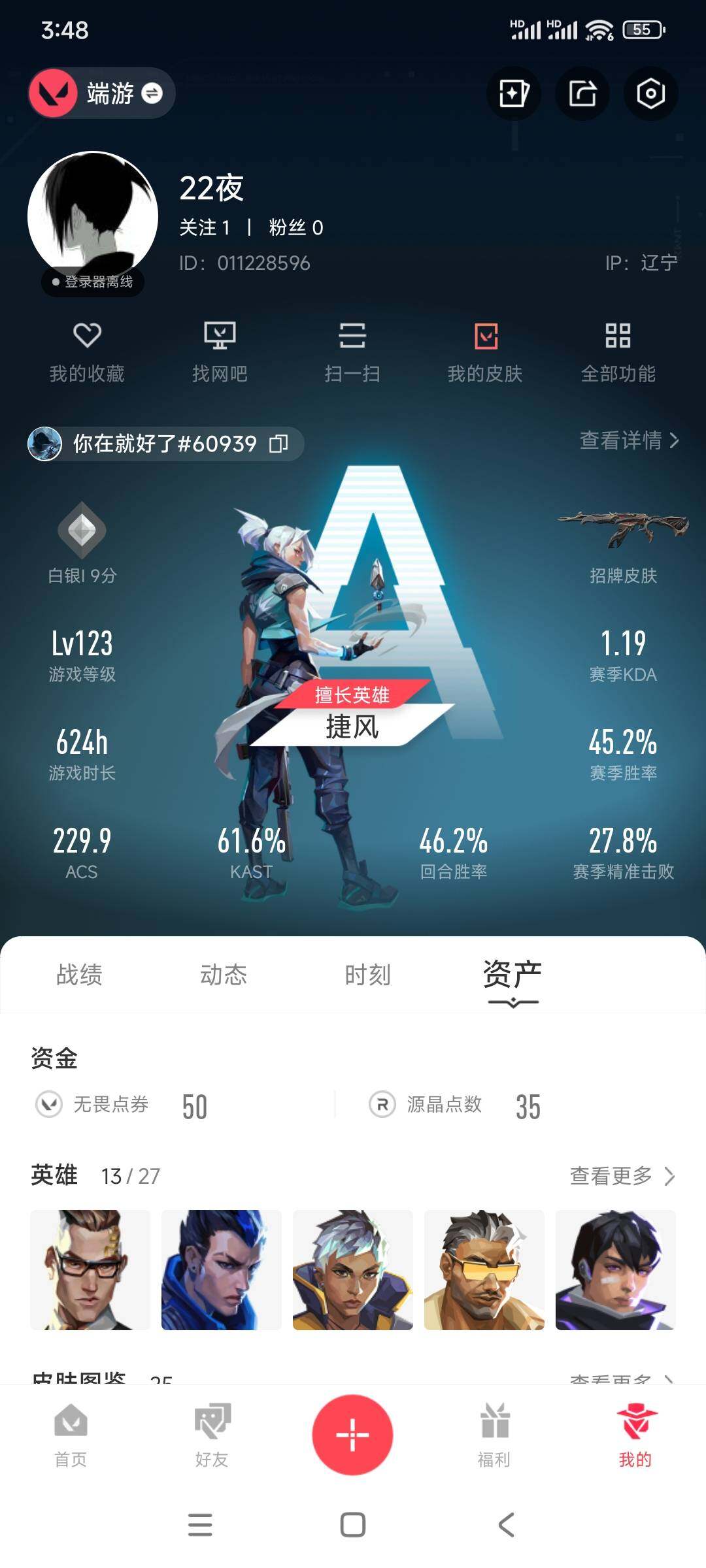The image size is (706, 1568).
Task: Share this profile page
Action: 582,93
